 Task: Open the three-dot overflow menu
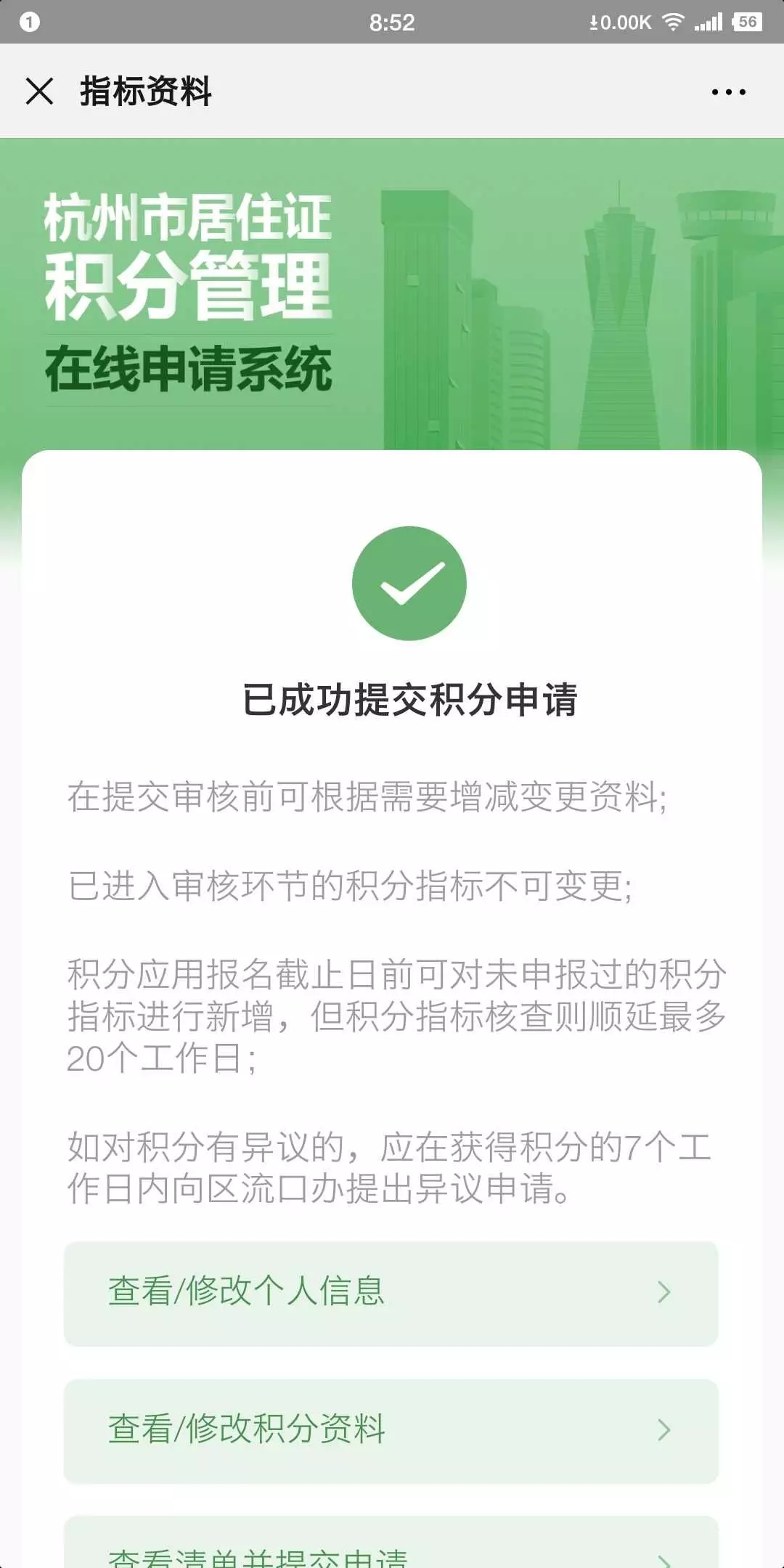728,91
